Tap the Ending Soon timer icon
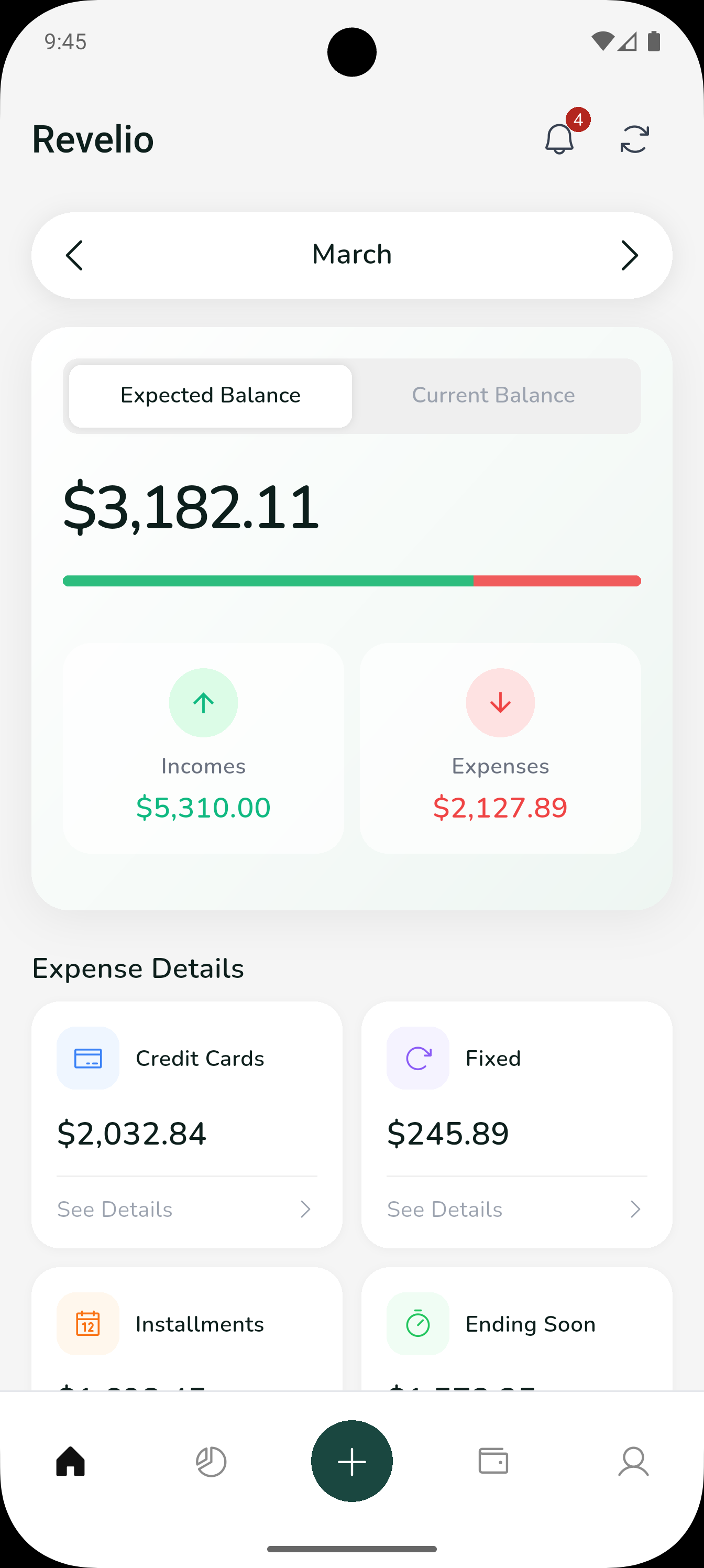The width and height of the screenshot is (704, 1568). [x=417, y=1324]
